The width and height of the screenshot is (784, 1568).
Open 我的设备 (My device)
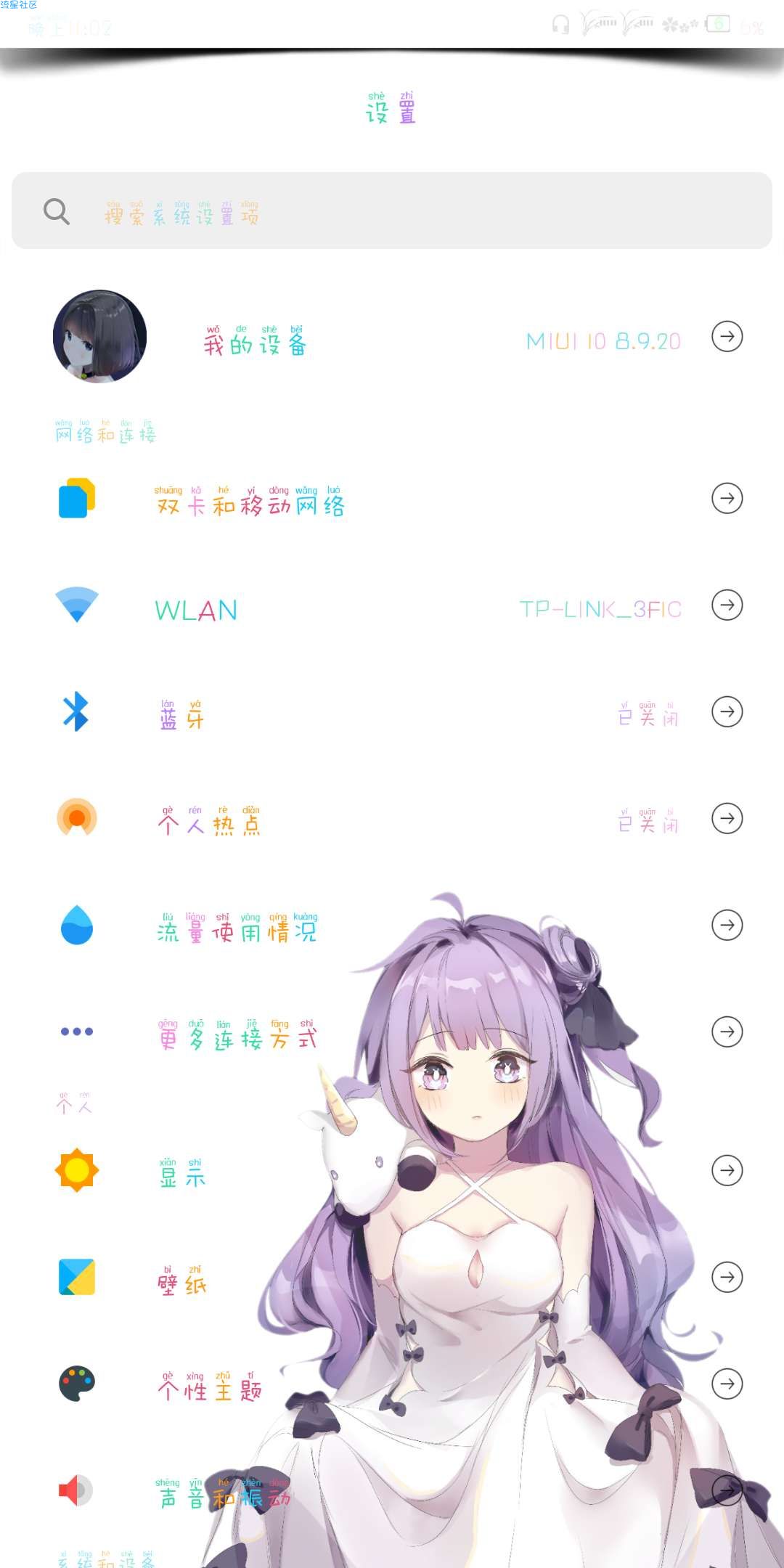pos(254,340)
